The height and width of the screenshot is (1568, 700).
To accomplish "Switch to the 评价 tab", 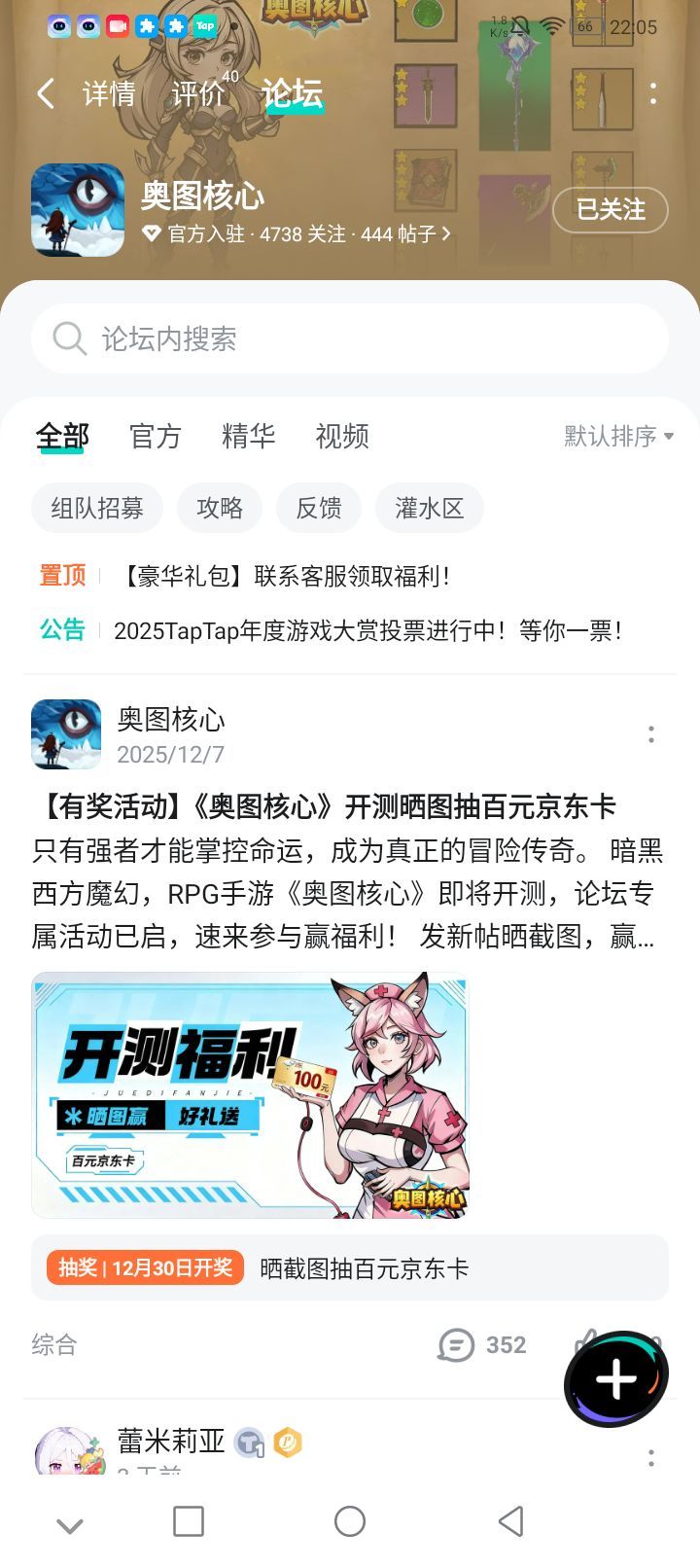I will pos(197,94).
